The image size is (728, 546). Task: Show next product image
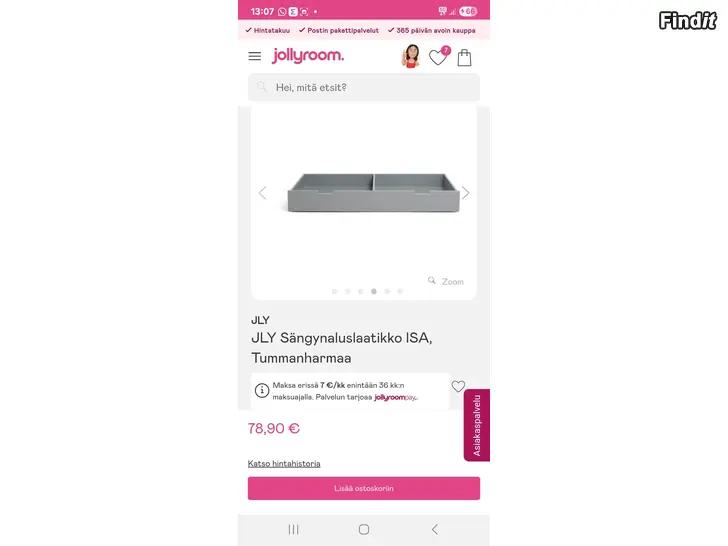pyautogui.click(x=465, y=193)
